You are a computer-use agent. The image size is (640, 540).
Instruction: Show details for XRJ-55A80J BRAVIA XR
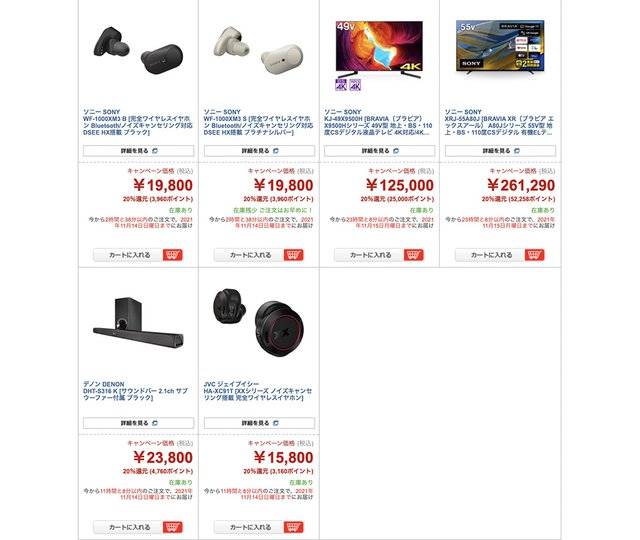click(500, 151)
